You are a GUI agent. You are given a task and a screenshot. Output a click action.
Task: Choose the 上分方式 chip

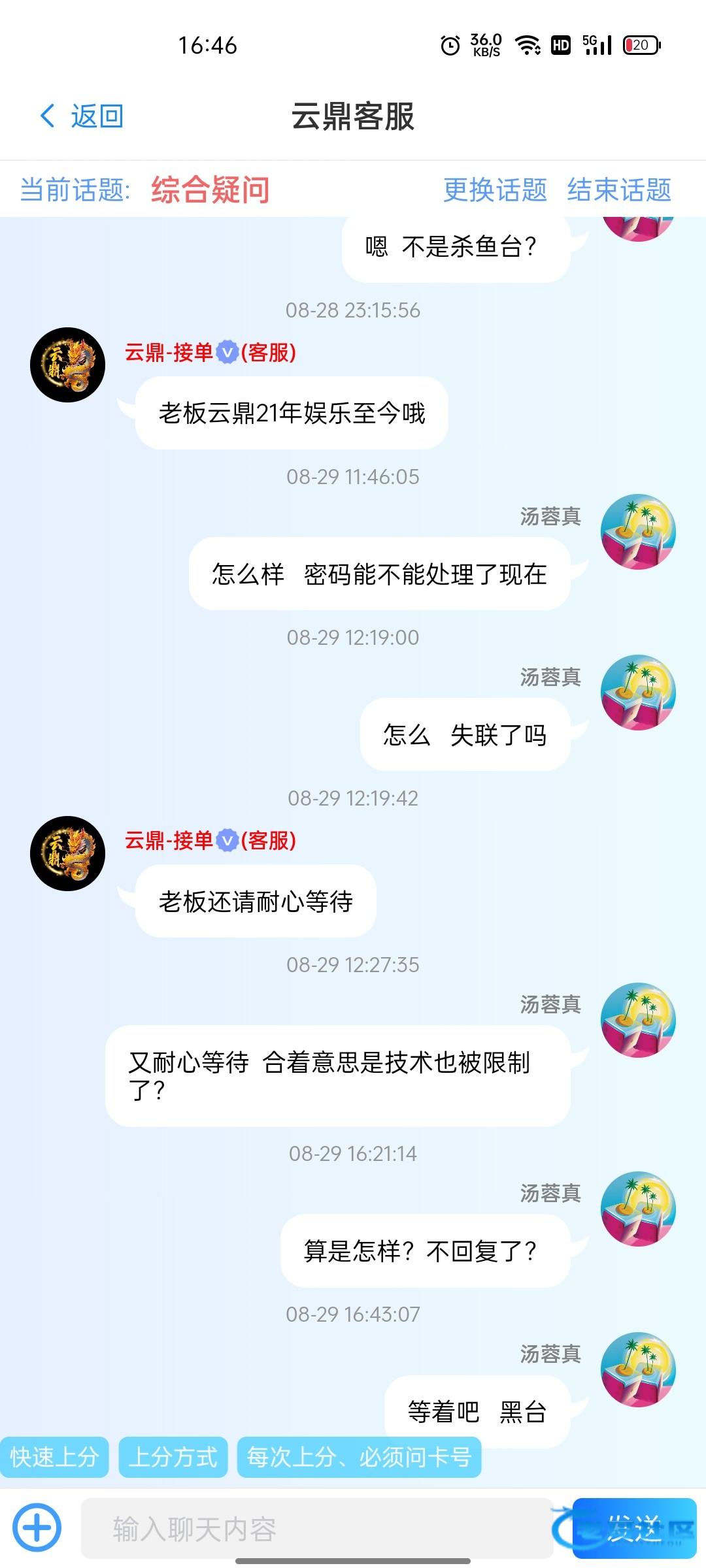click(x=173, y=1457)
